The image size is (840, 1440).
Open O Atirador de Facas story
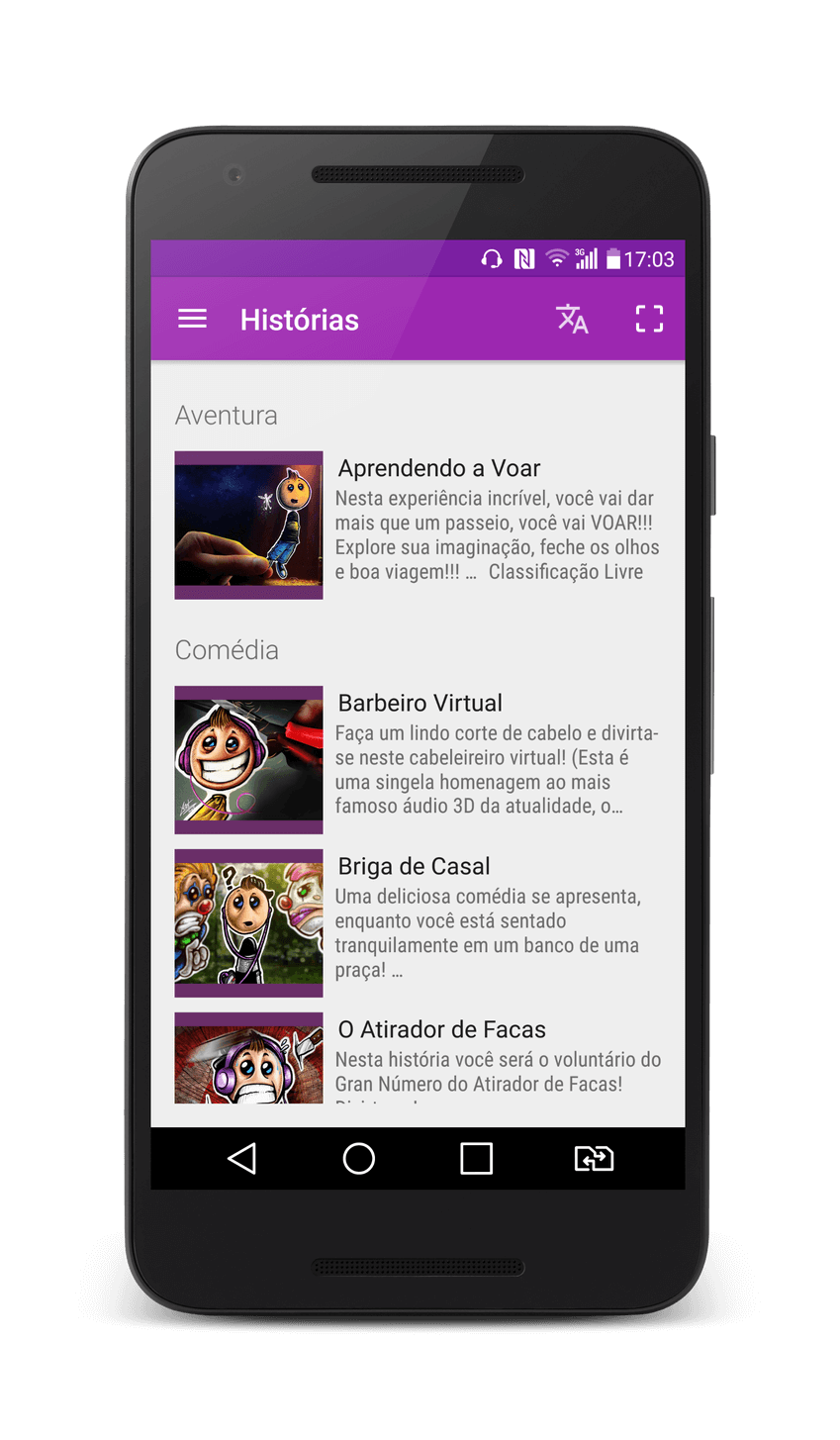[x=441, y=1029]
